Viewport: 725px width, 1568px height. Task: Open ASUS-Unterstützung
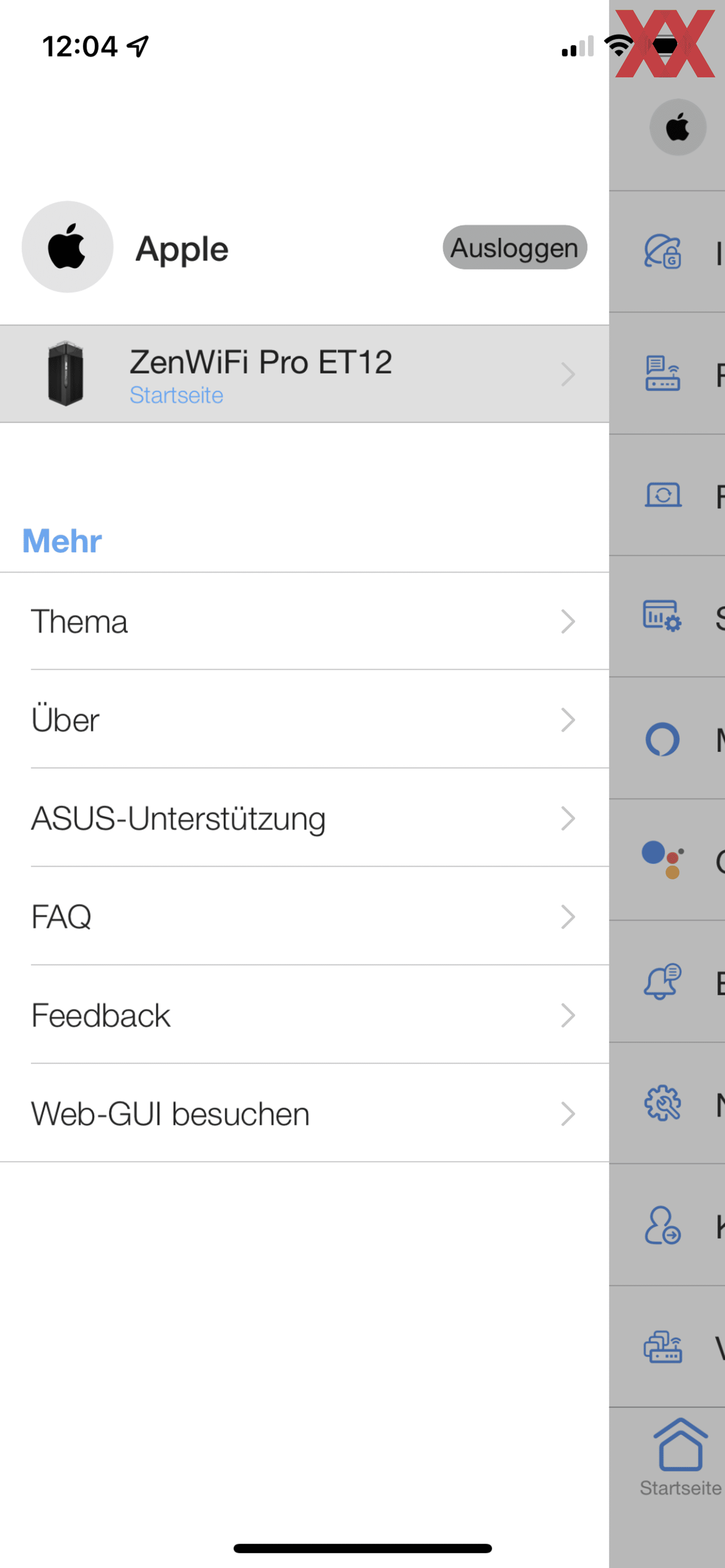(305, 818)
